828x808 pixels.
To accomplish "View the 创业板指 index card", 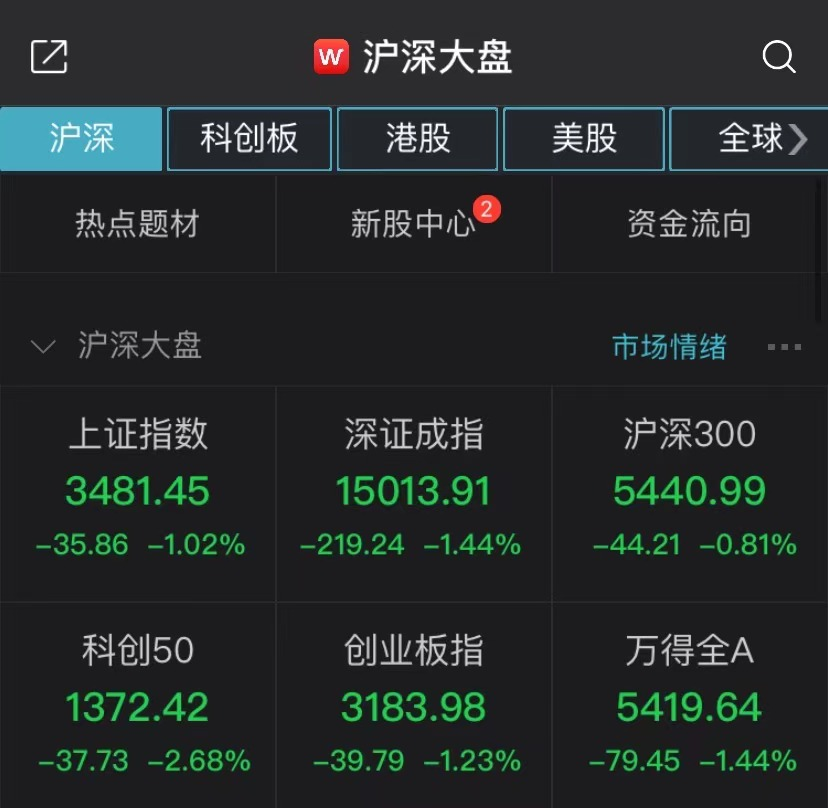I will (x=413, y=705).
